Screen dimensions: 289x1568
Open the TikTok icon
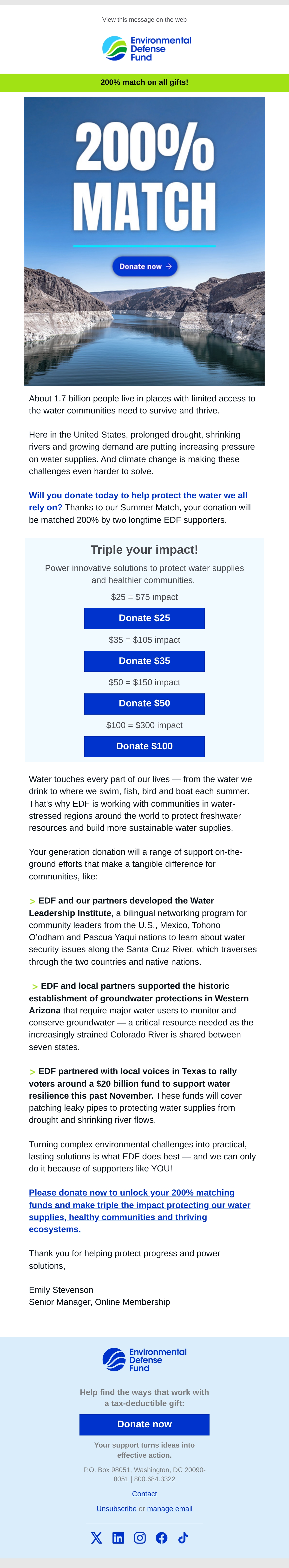(x=183, y=1538)
